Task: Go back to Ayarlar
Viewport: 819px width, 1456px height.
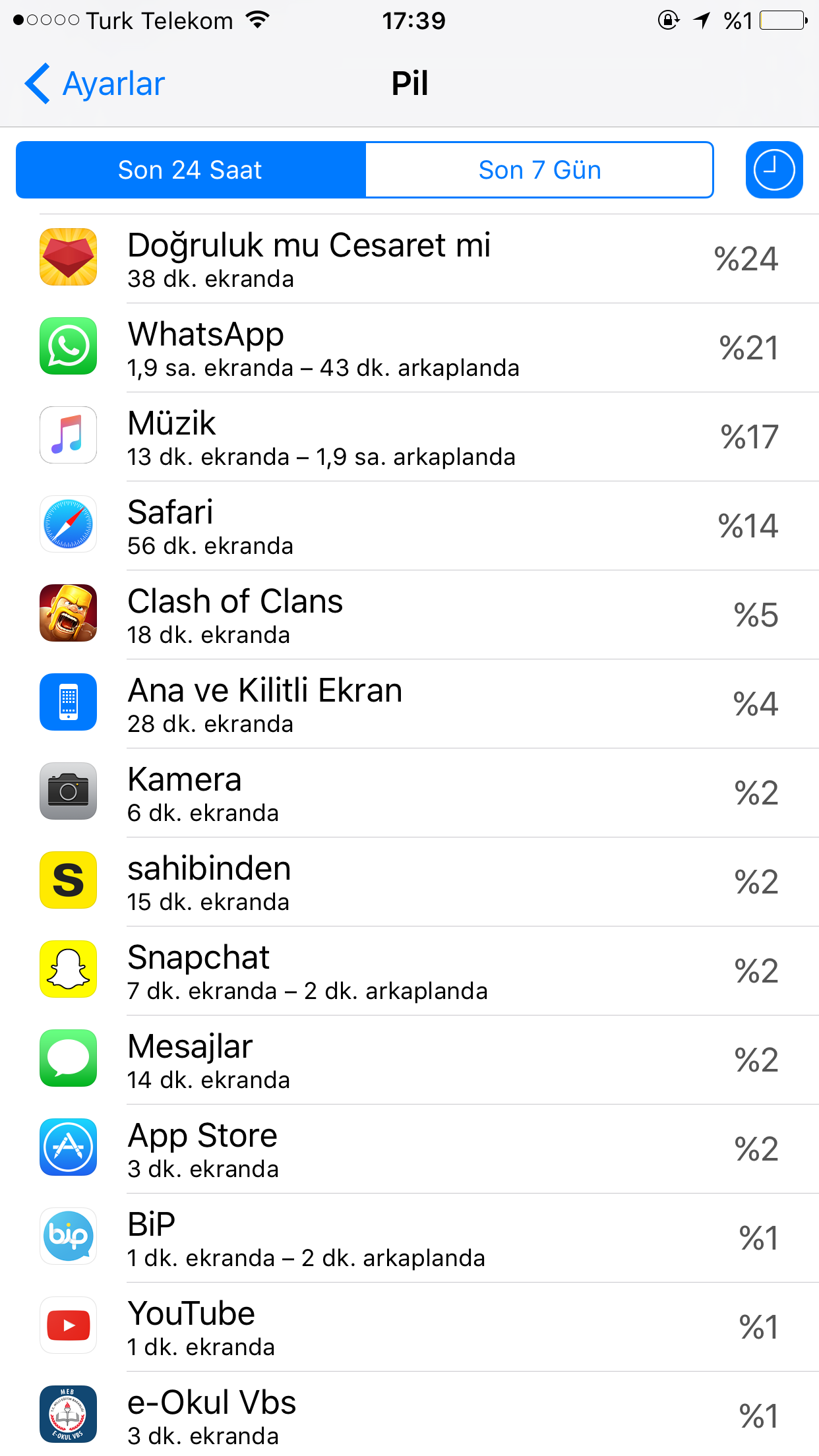Action: (95, 84)
